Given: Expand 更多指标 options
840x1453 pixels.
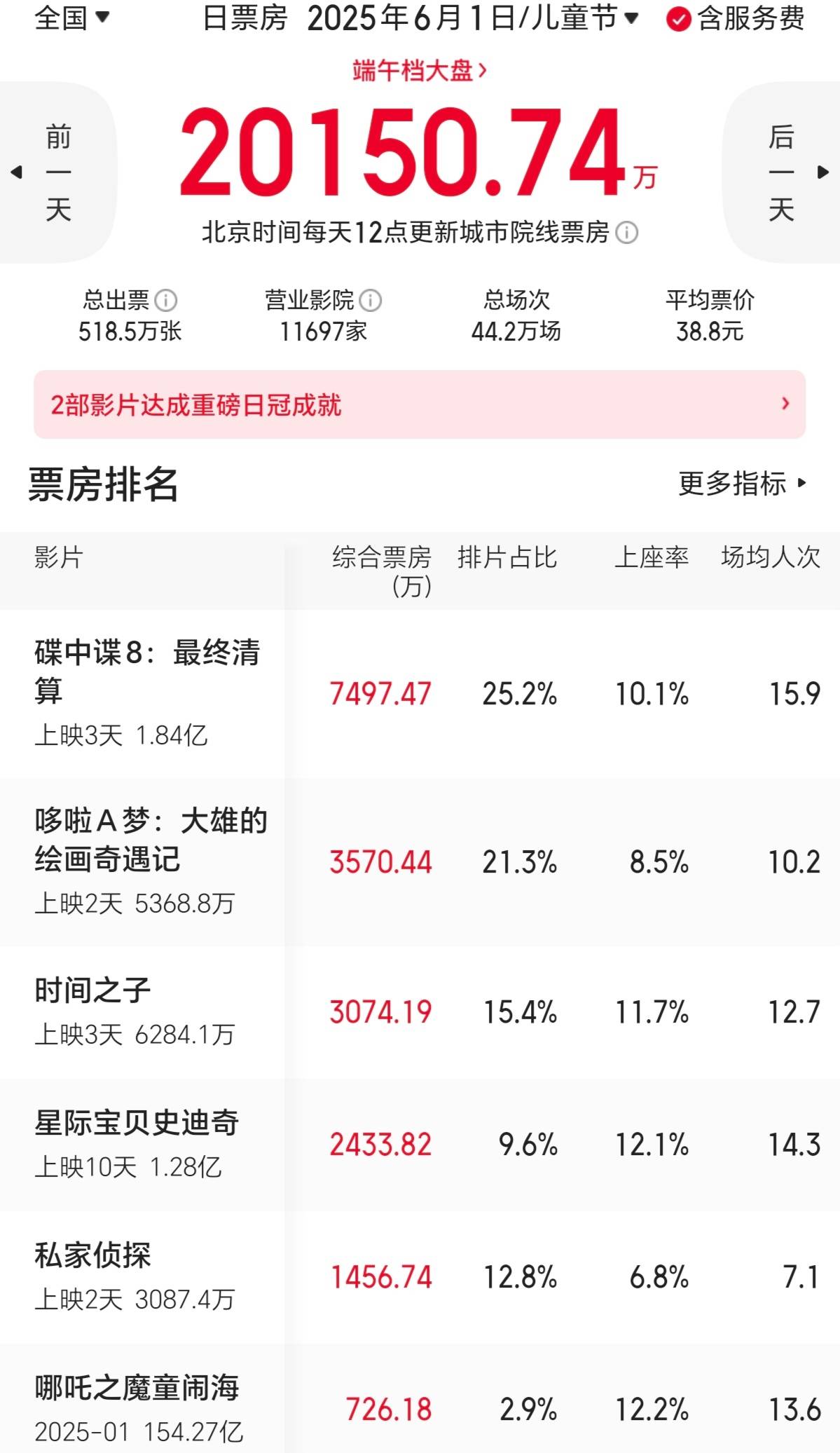Looking at the screenshot, I should (x=743, y=484).
